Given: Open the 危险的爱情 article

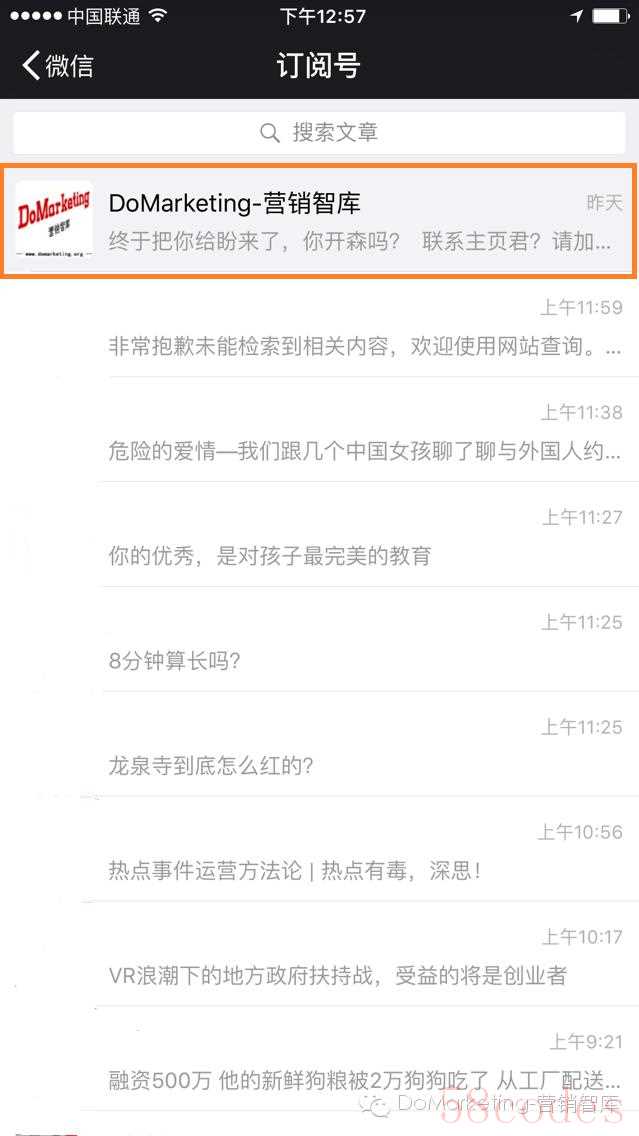Looking at the screenshot, I should [x=364, y=451].
